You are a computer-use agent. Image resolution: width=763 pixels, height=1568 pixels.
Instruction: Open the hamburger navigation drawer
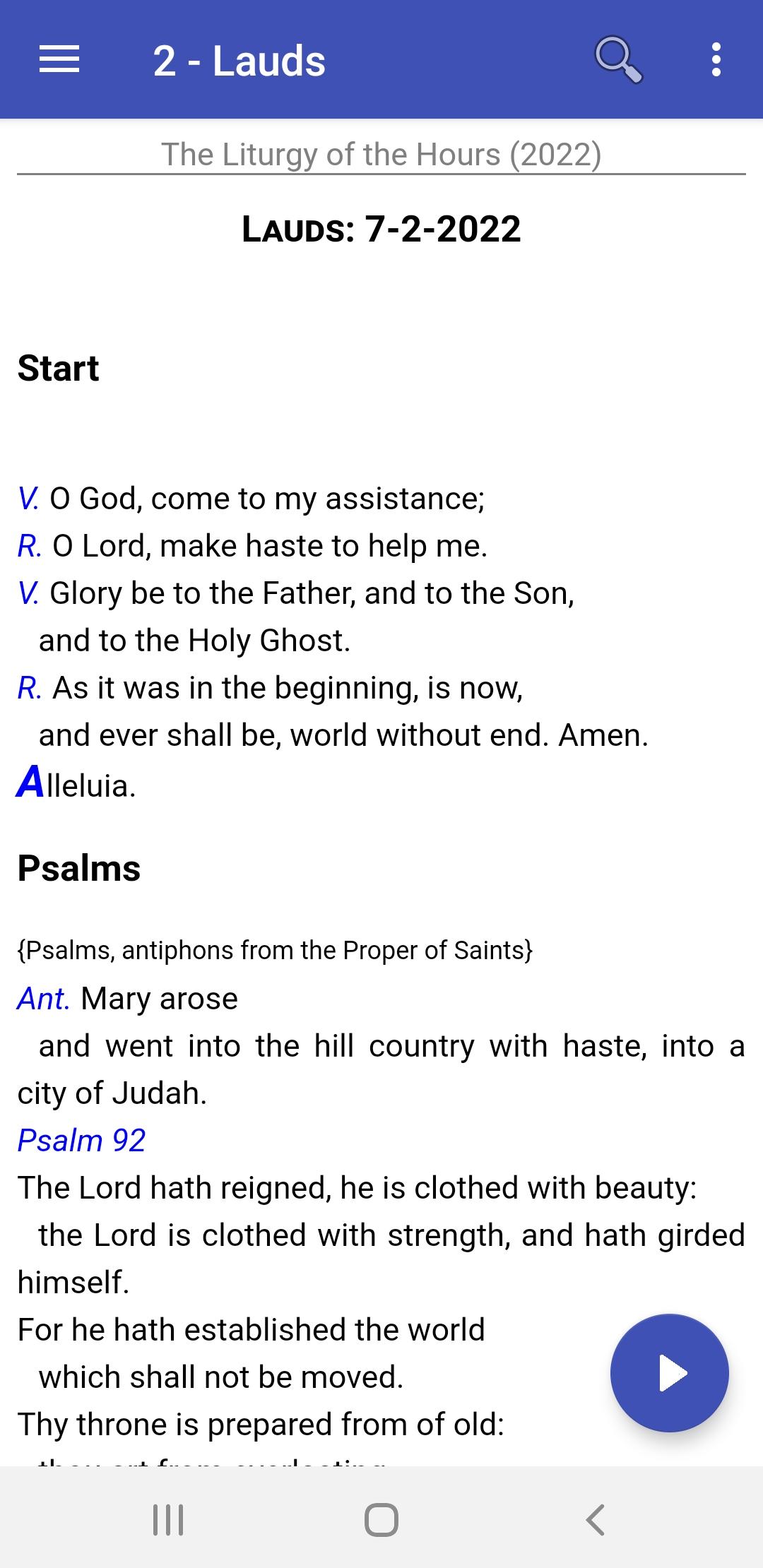pyautogui.click(x=59, y=59)
